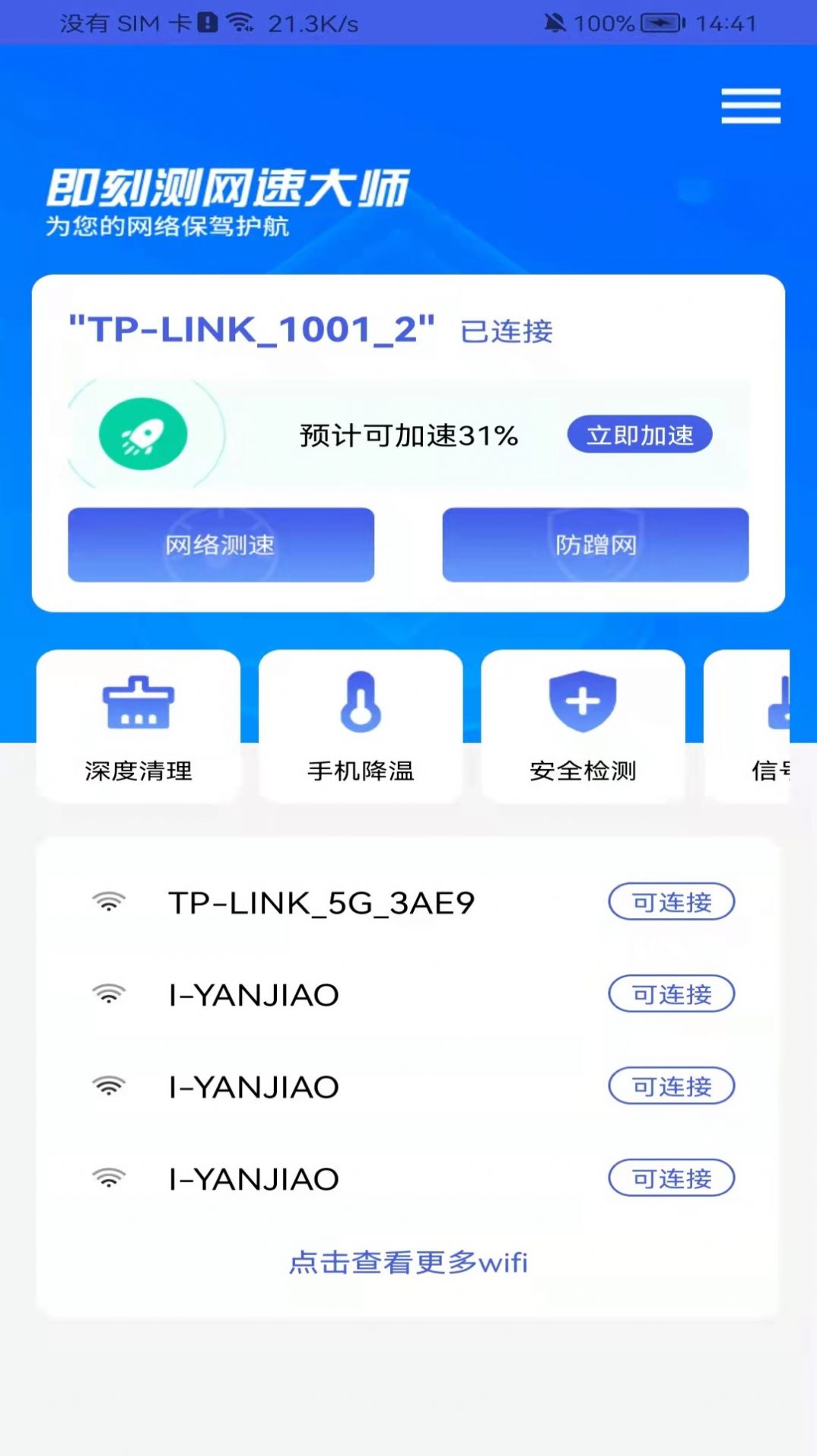Tap 可连接 for the last I-YANJIAO entry
This screenshot has width=817, height=1456.
point(670,1178)
